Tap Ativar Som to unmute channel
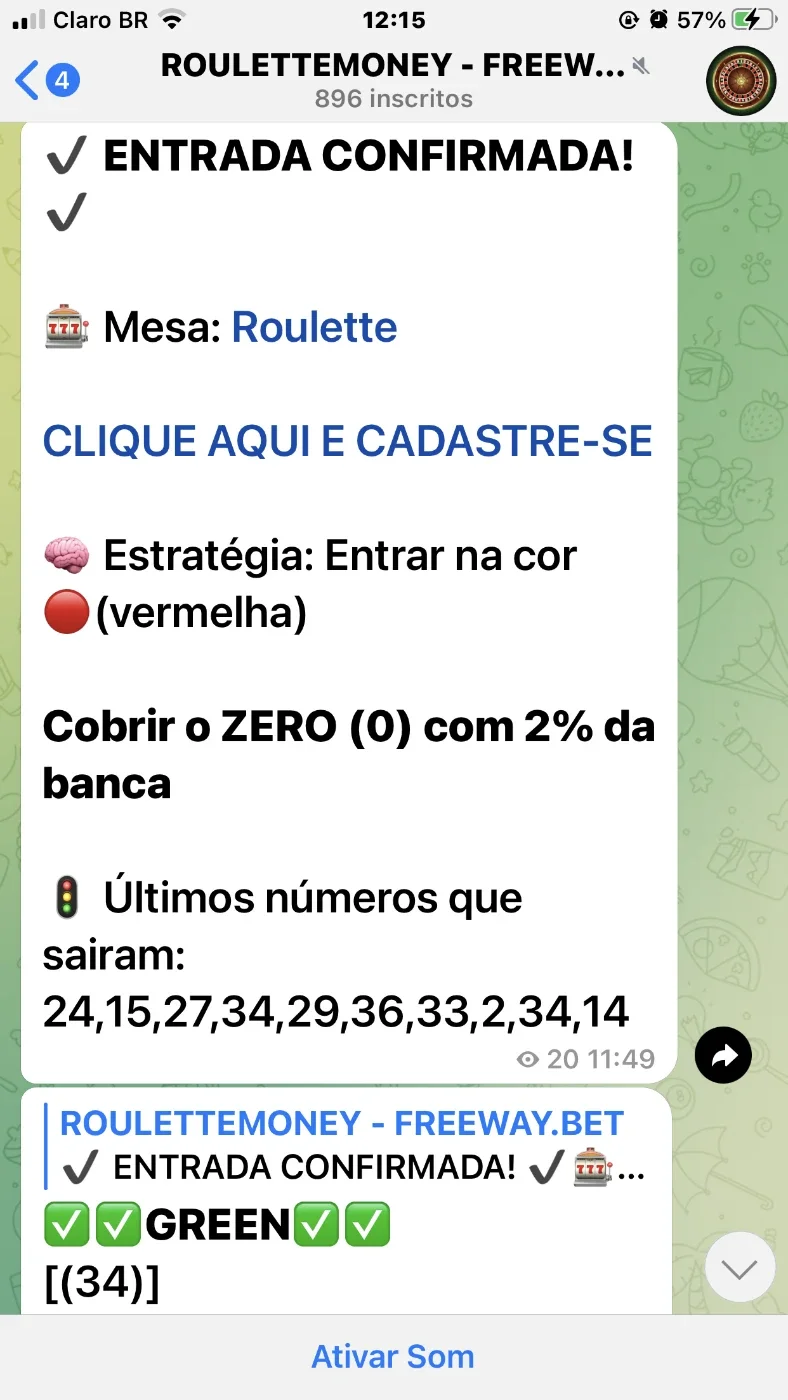Screen dimensions: 788x1400 tap(393, 1357)
